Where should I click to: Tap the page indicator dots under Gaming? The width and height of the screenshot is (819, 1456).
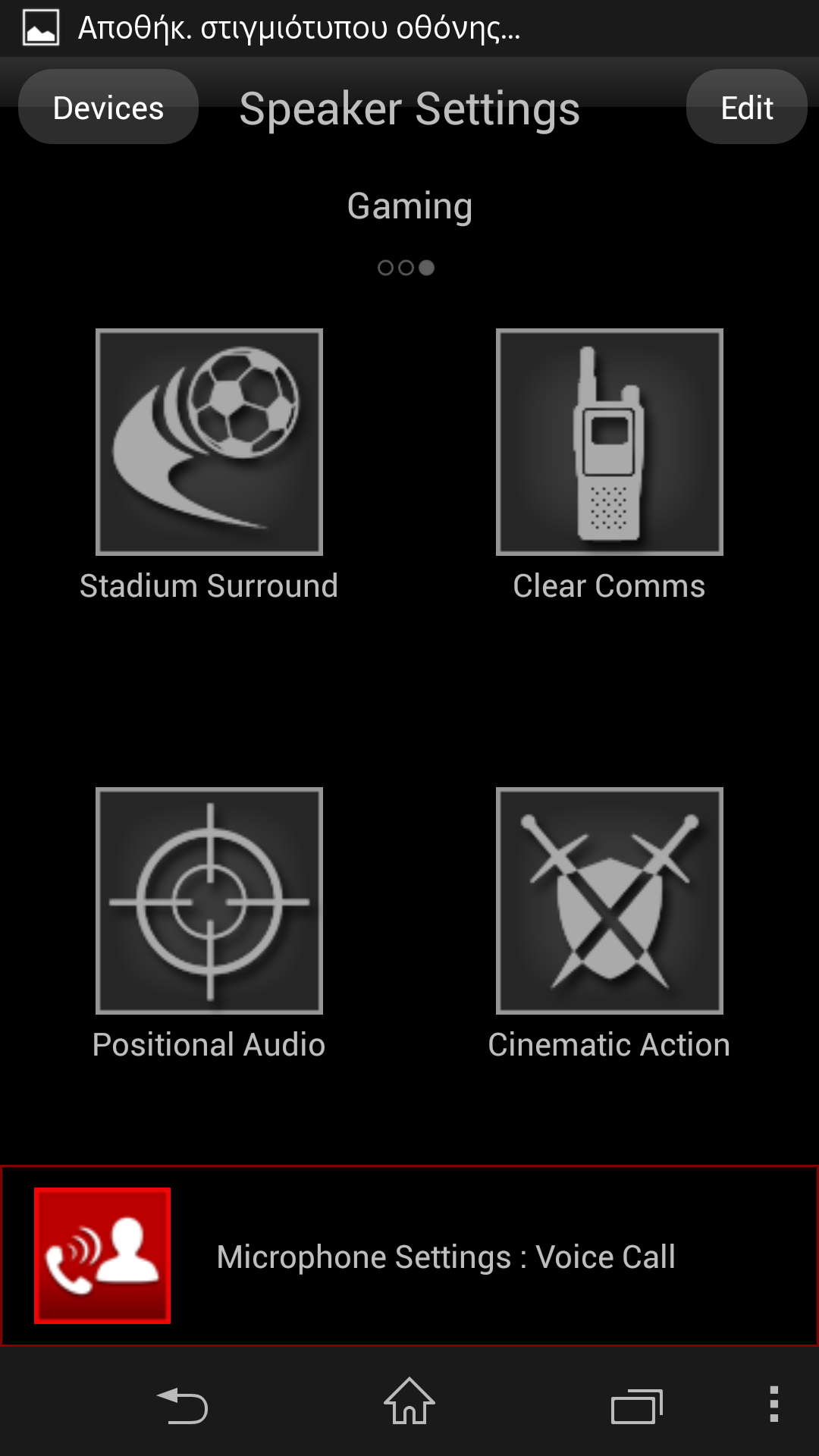click(x=406, y=268)
